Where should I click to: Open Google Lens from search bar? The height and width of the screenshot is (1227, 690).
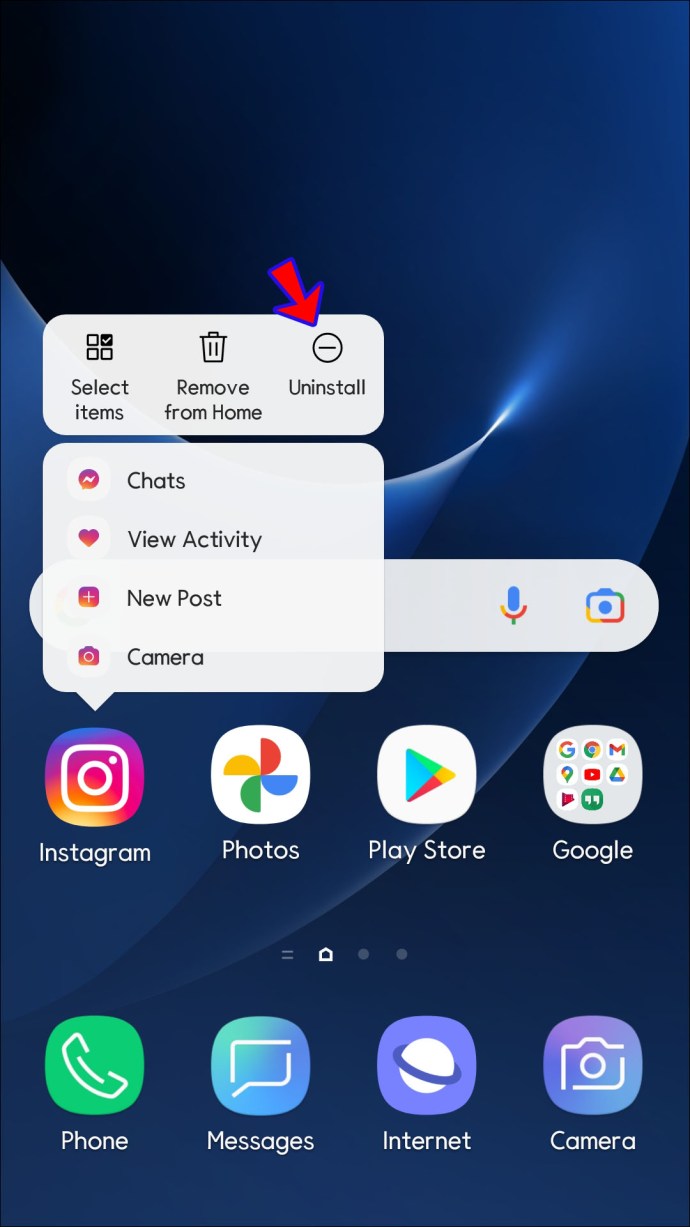pos(604,605)
